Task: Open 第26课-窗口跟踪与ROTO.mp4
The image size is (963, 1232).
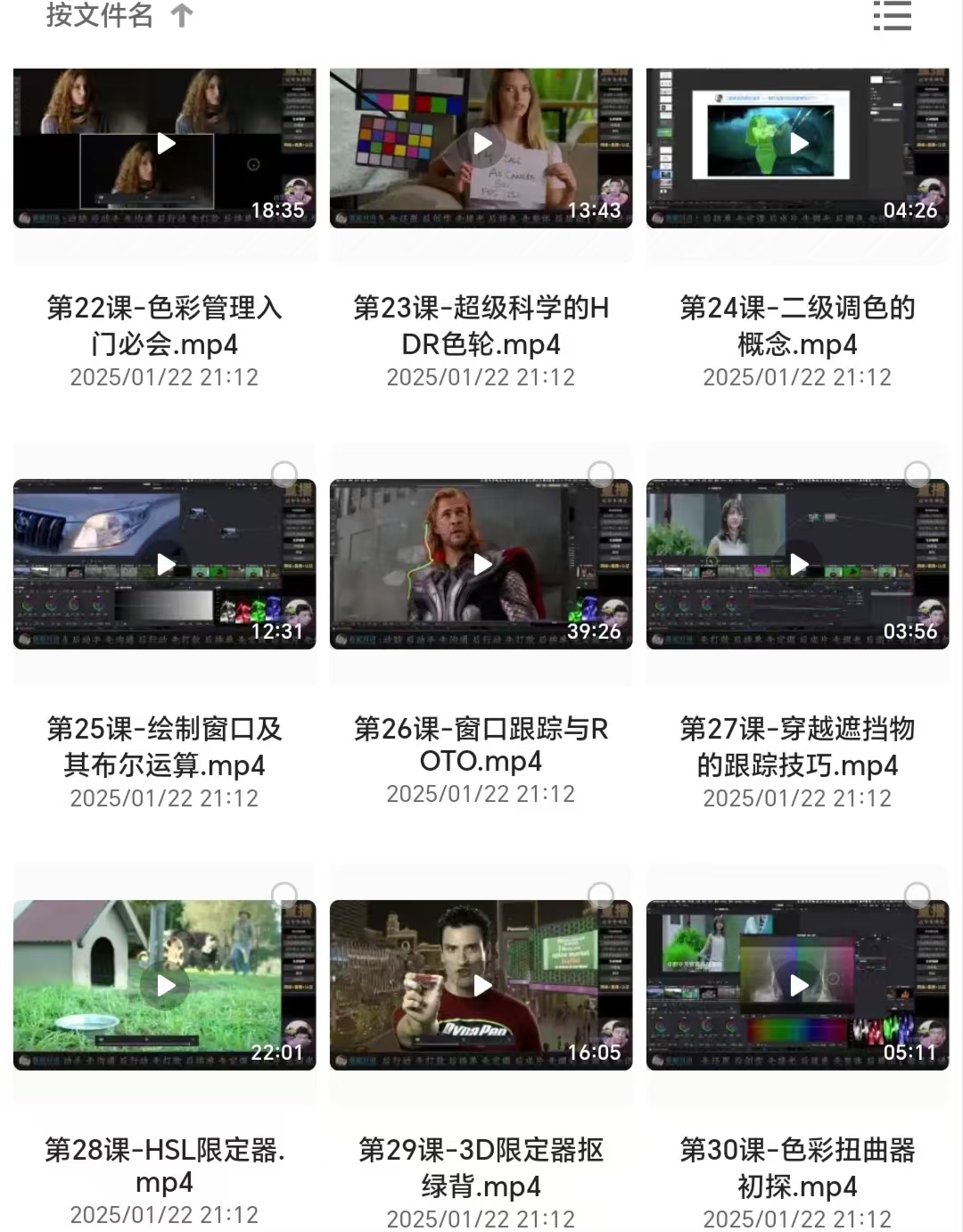Action: (481, 564)
